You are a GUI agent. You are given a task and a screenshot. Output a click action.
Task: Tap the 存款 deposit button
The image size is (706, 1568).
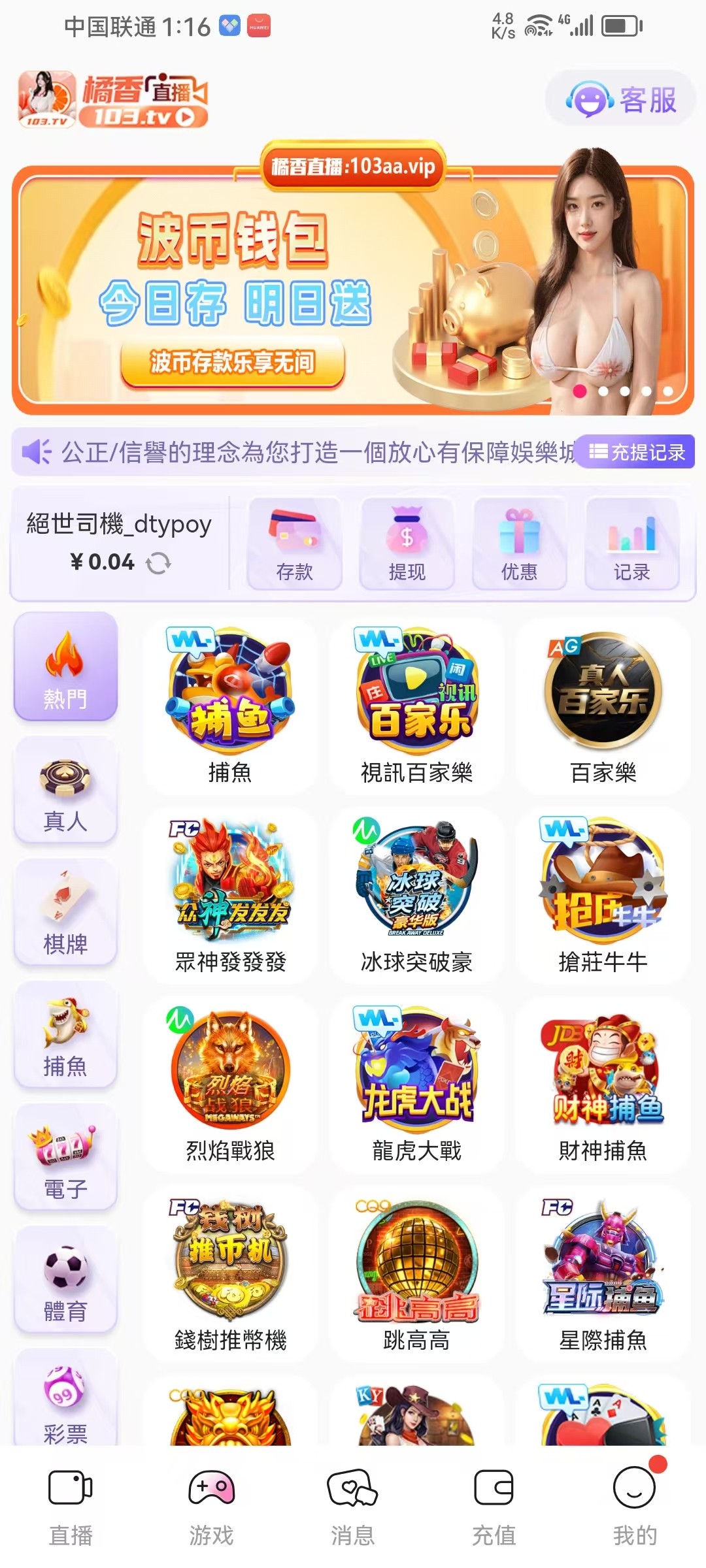coord(294,544)
